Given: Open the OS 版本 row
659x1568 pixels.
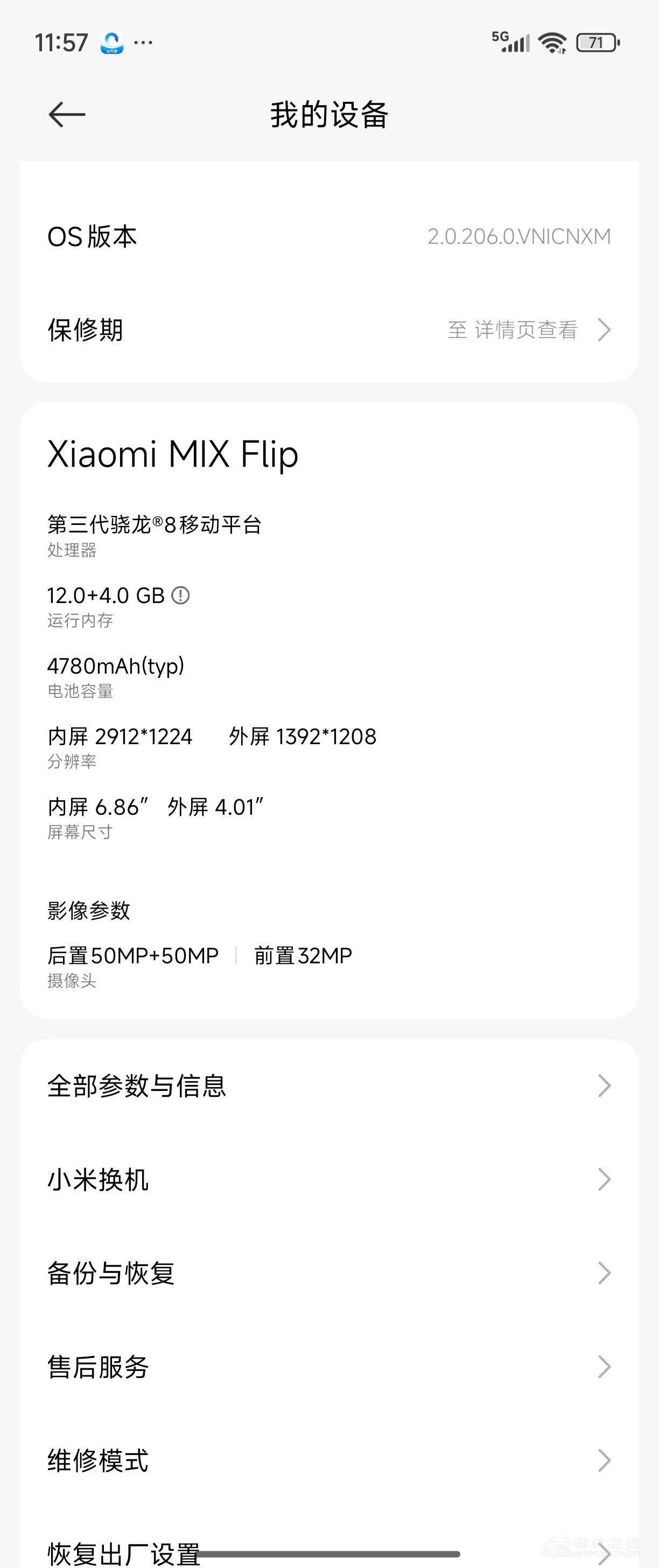Looking at the screenshot, I should (328, 237).
